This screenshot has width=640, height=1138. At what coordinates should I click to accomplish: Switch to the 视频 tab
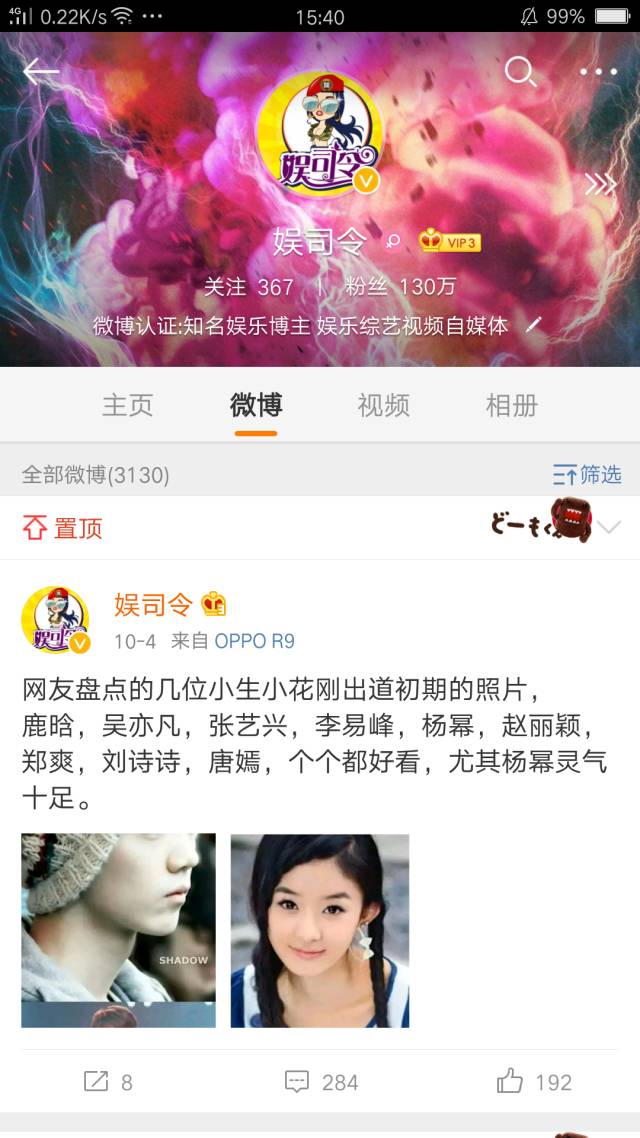point(384,405)
